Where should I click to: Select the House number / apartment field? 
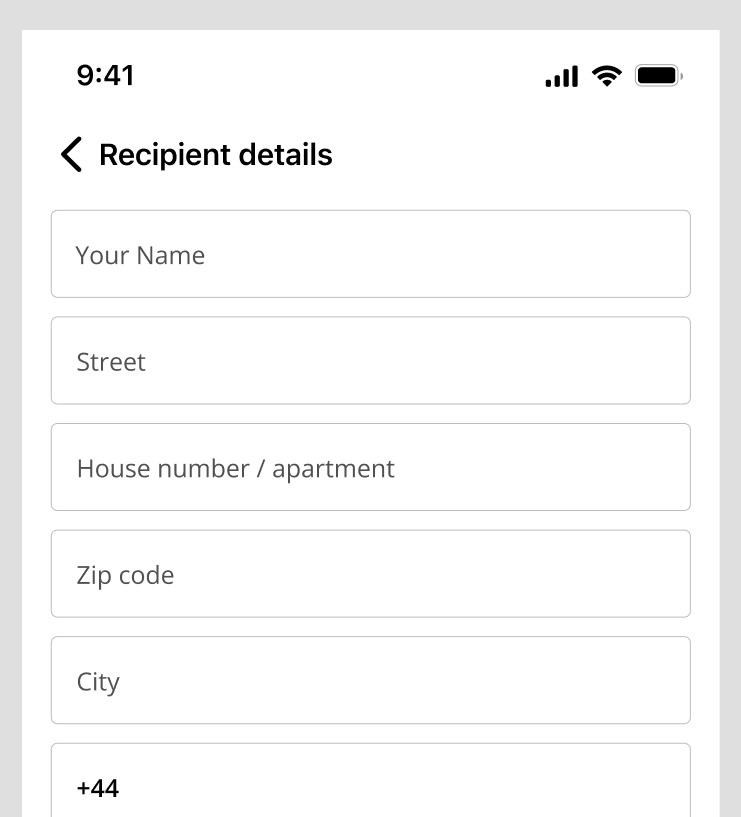370,467
